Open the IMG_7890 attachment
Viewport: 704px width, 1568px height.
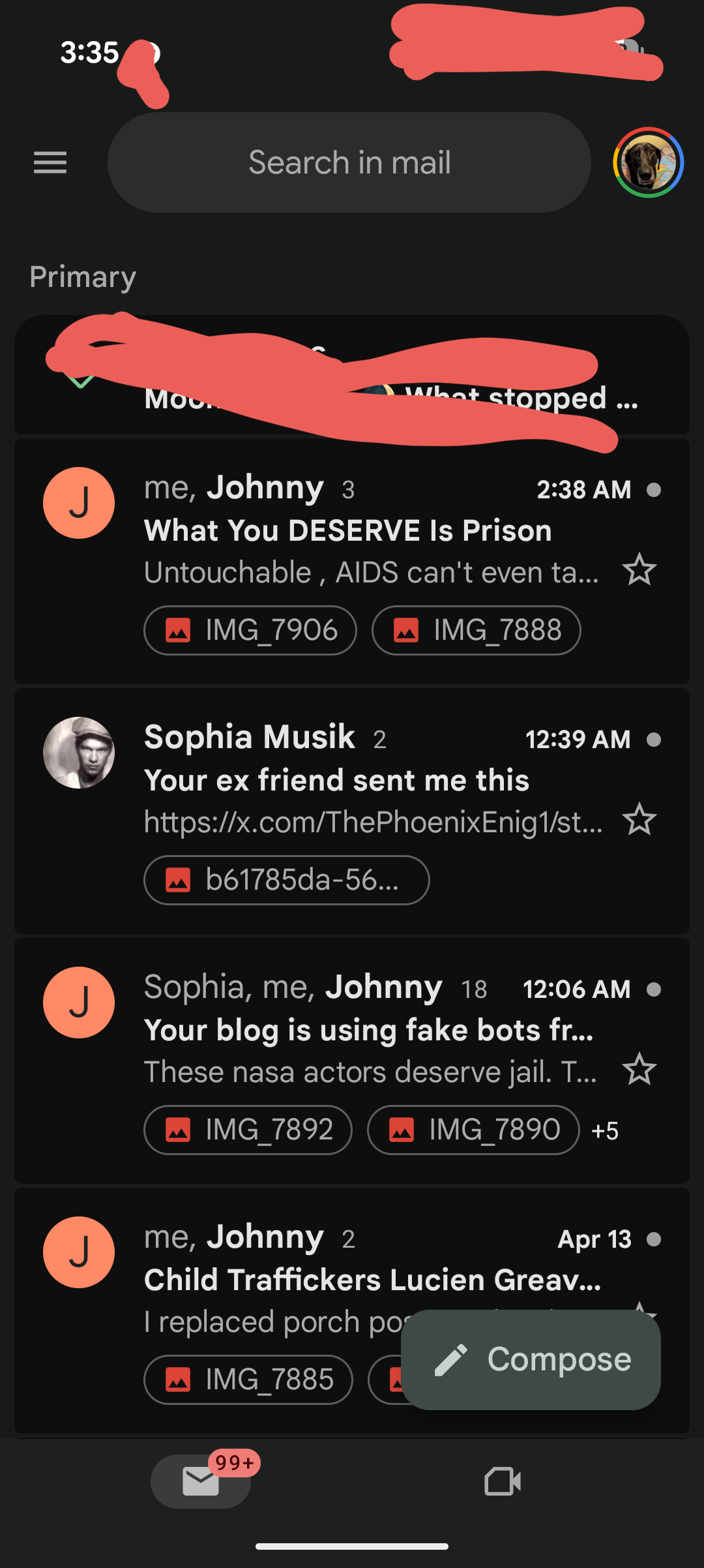(474, 1130)
